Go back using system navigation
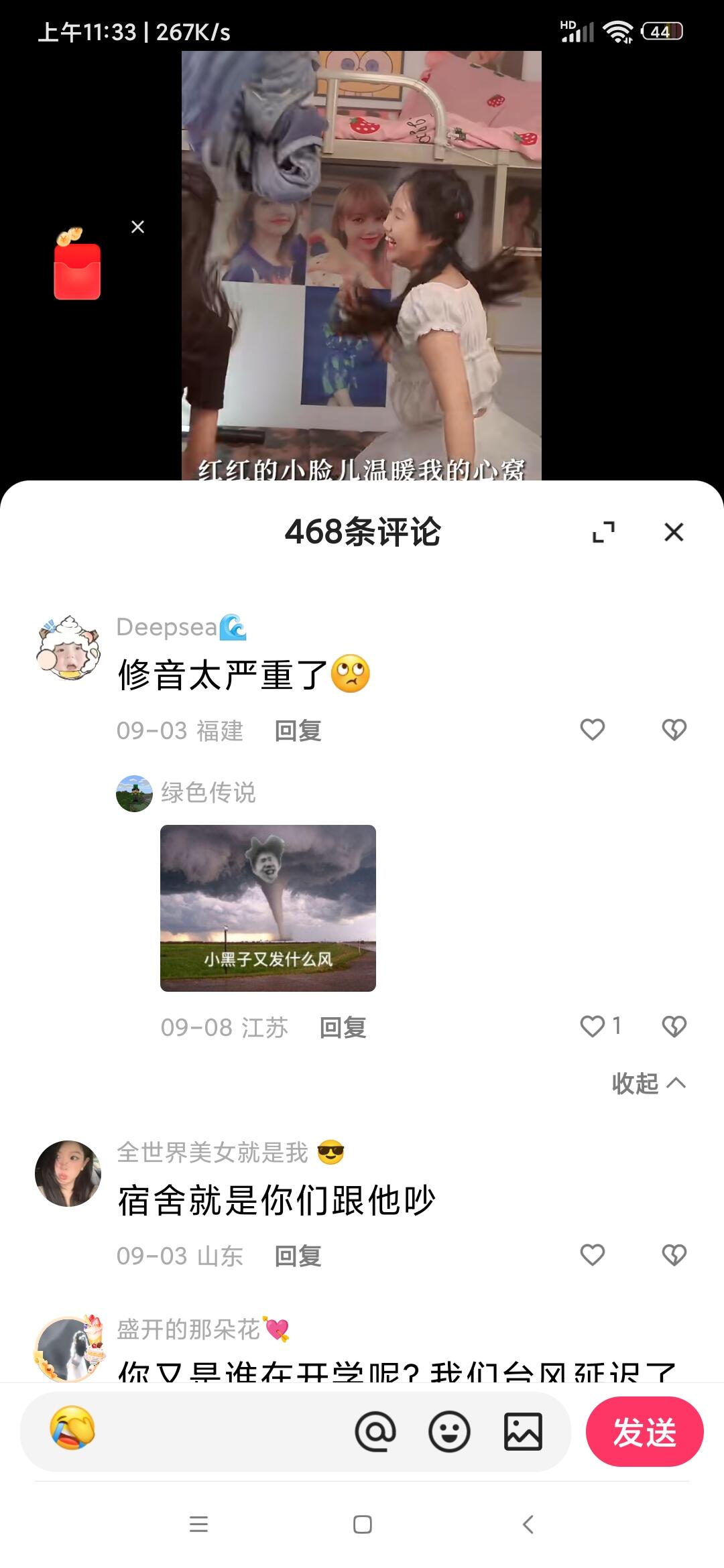This screenshot has width=724, height=1568. pos(528,1524)
